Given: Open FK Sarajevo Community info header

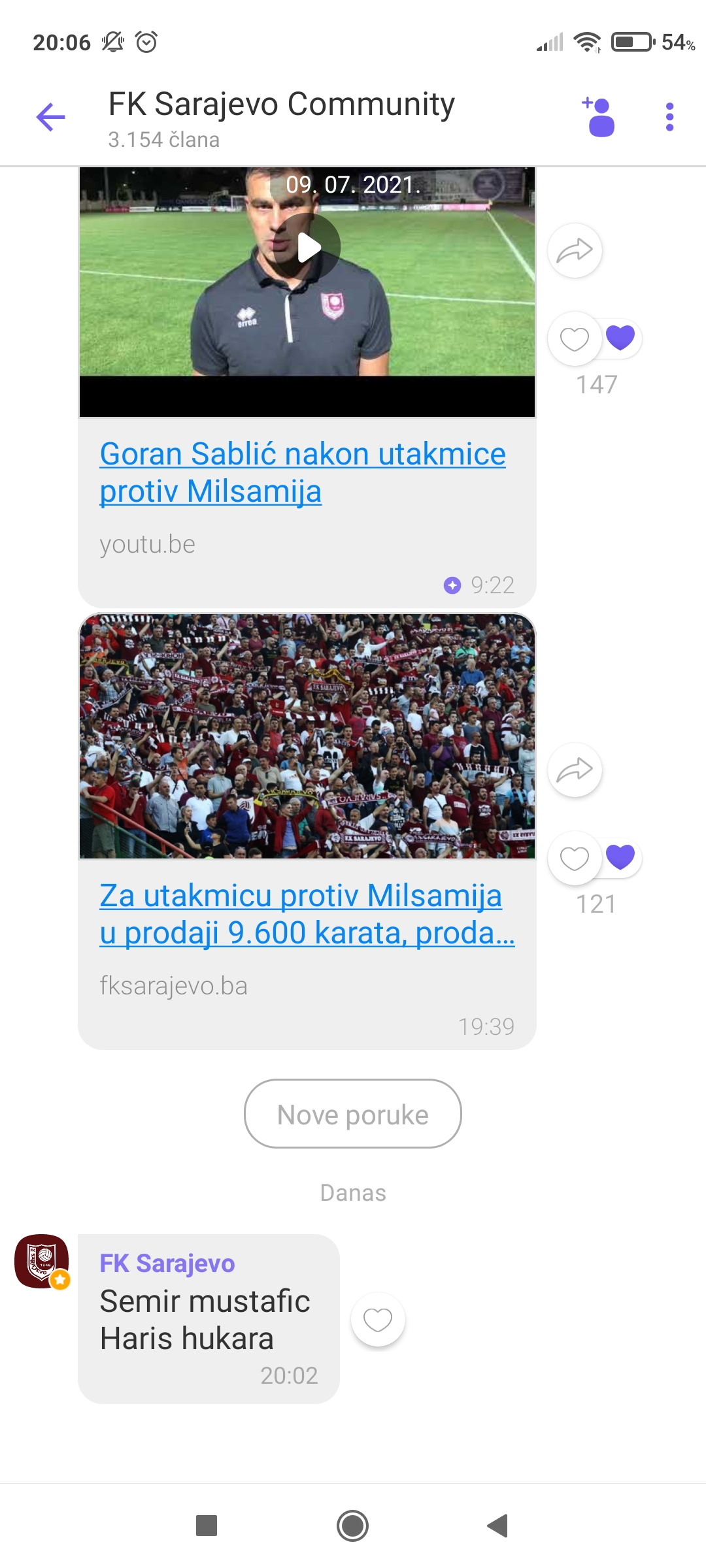Looking at the screenshot, I should coord(281,119).
